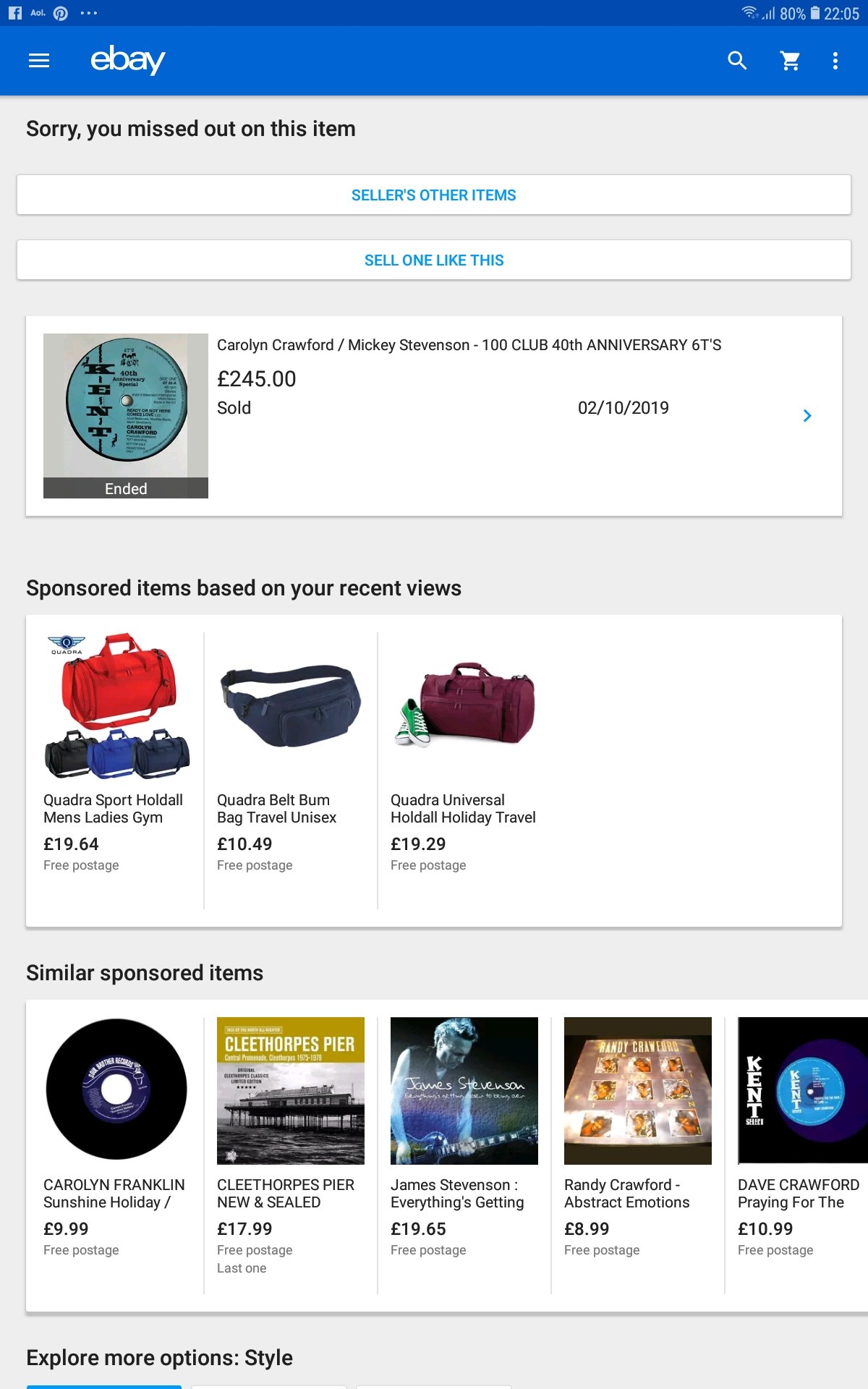Viewport: 868px width, 1389px height.
Task: Open the shopping cart
Action: 791,61
